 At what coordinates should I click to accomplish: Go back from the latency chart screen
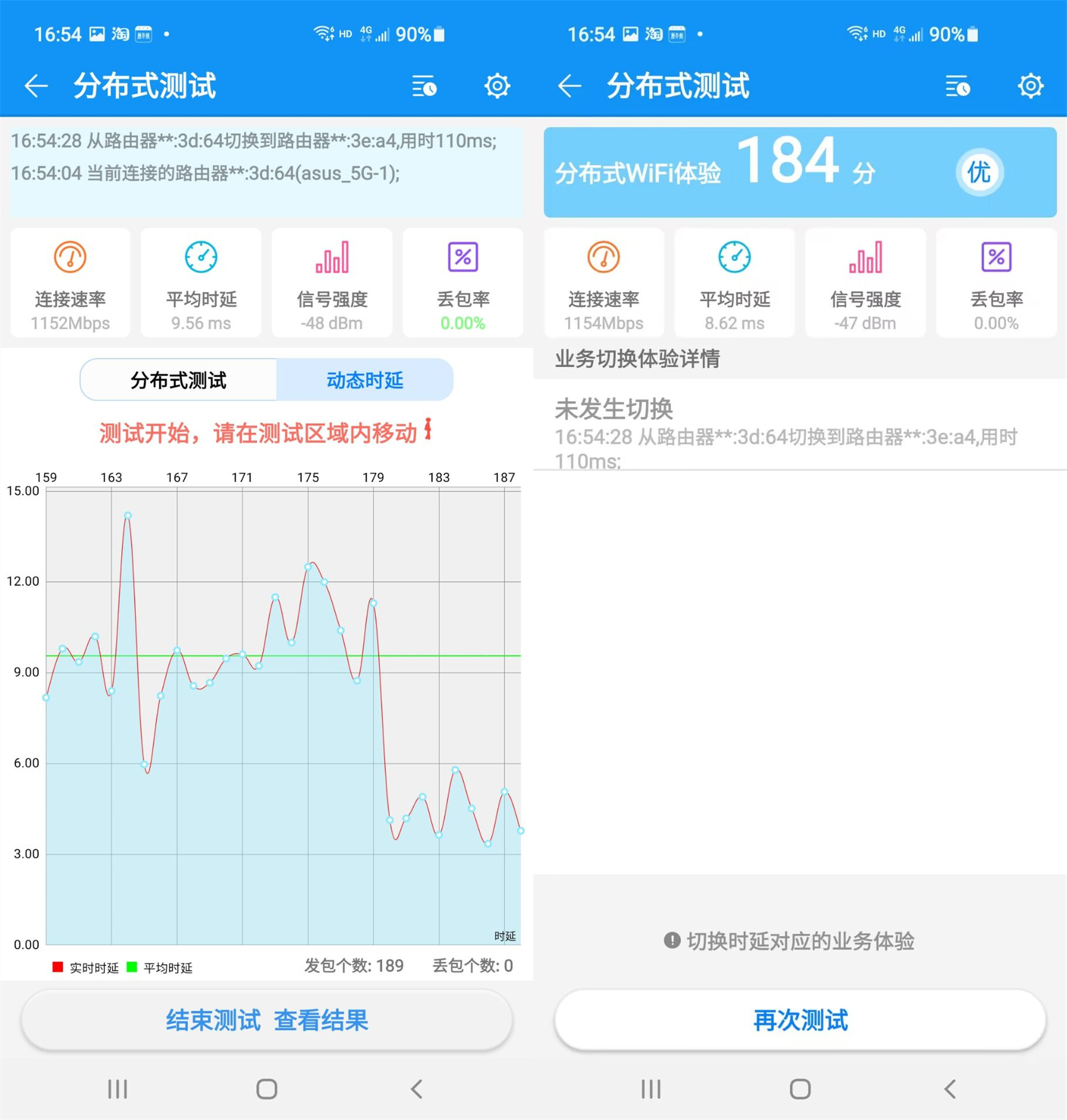click(x=36, y=87)
